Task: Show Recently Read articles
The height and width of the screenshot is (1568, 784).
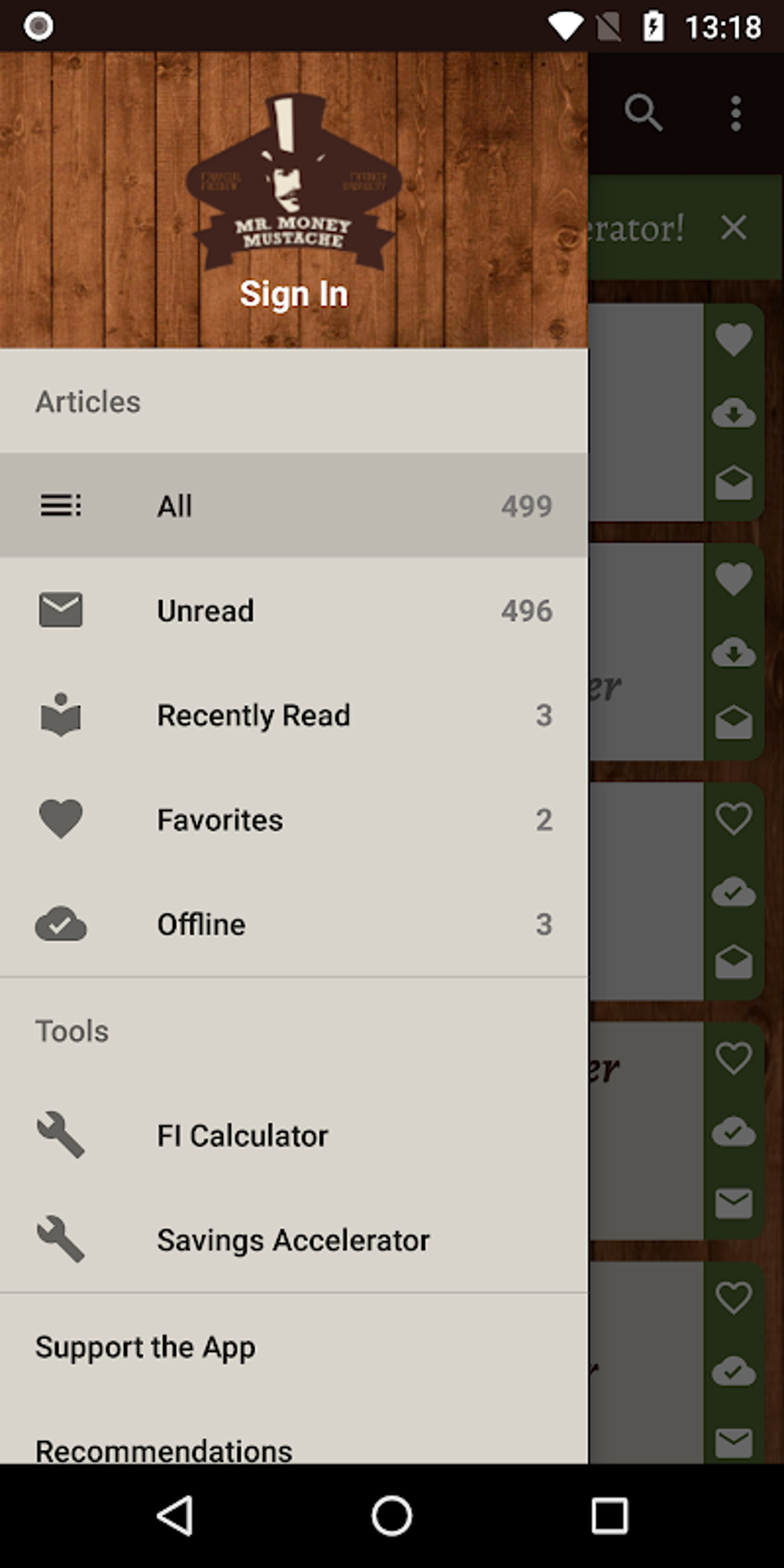Action: coord(294,715)
